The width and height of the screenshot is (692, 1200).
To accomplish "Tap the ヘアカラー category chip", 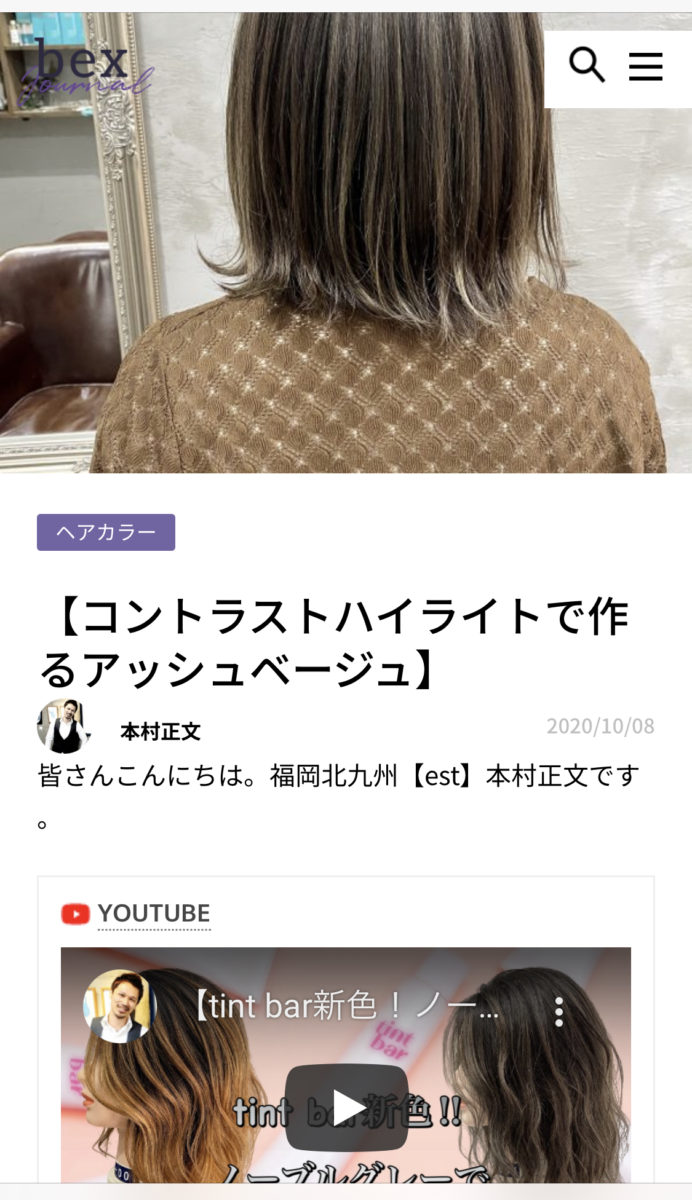I will [x=106, y=532].
